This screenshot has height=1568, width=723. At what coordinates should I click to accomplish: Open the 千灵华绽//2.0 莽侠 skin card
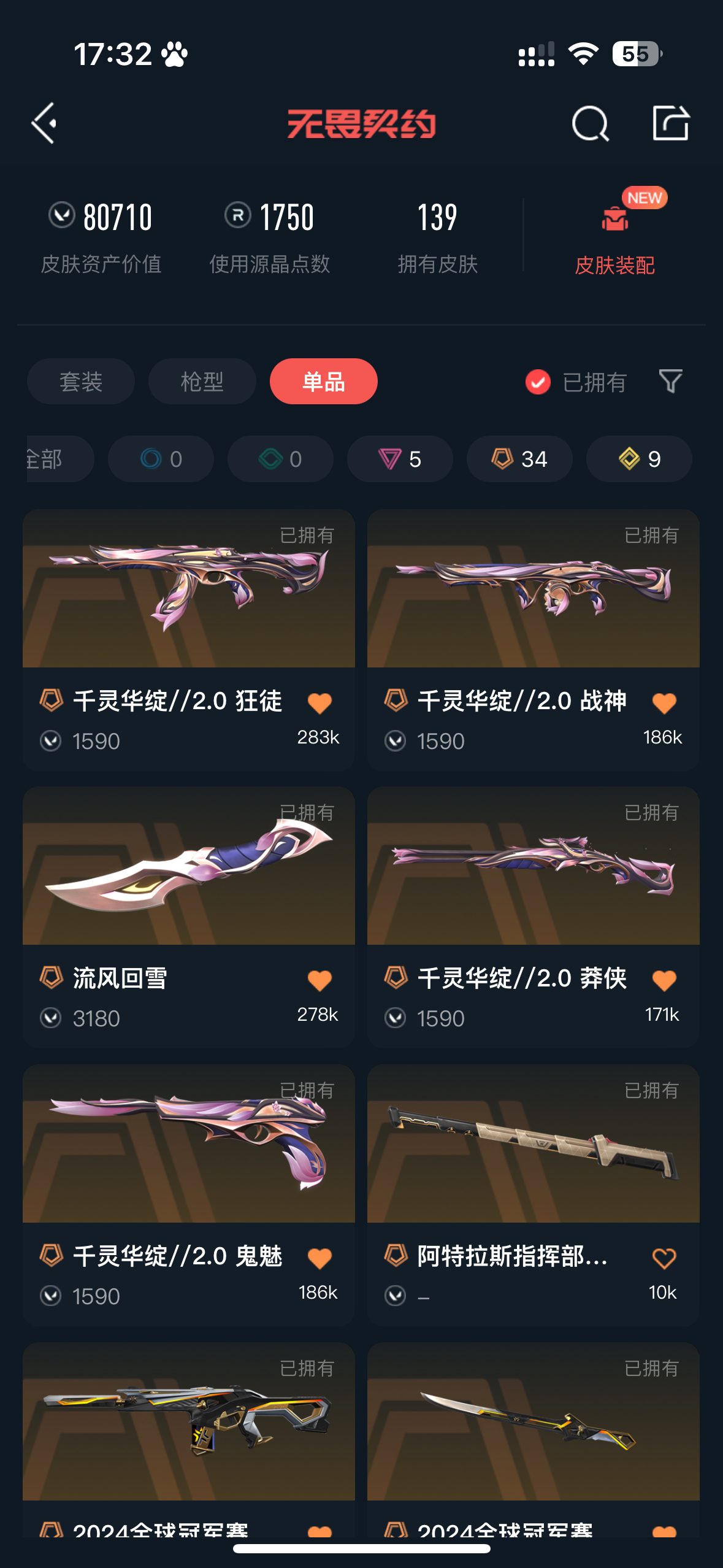(x=534, y=917)
